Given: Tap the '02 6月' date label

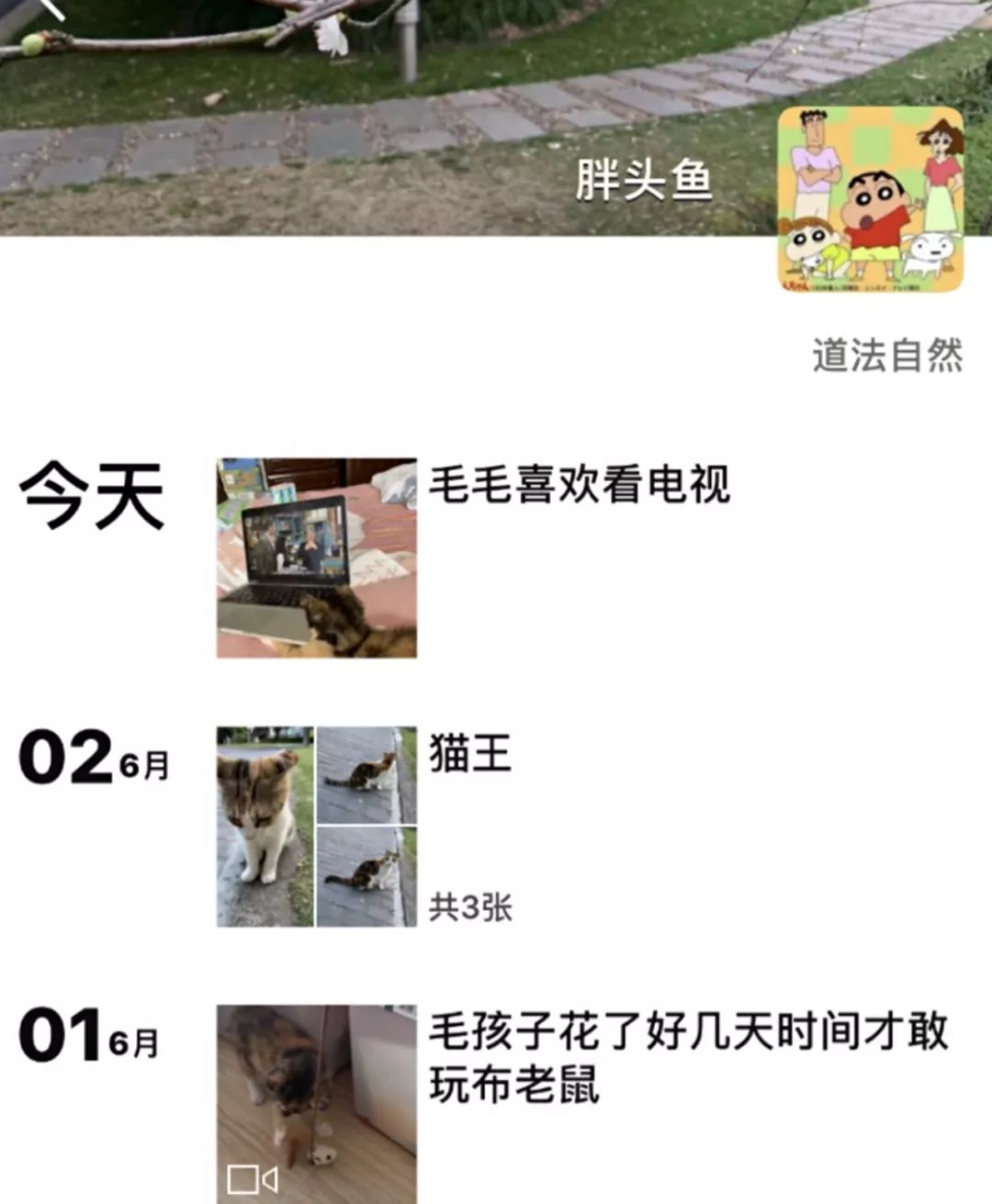Looking at the screenshot, I should (x=92, y=757).
